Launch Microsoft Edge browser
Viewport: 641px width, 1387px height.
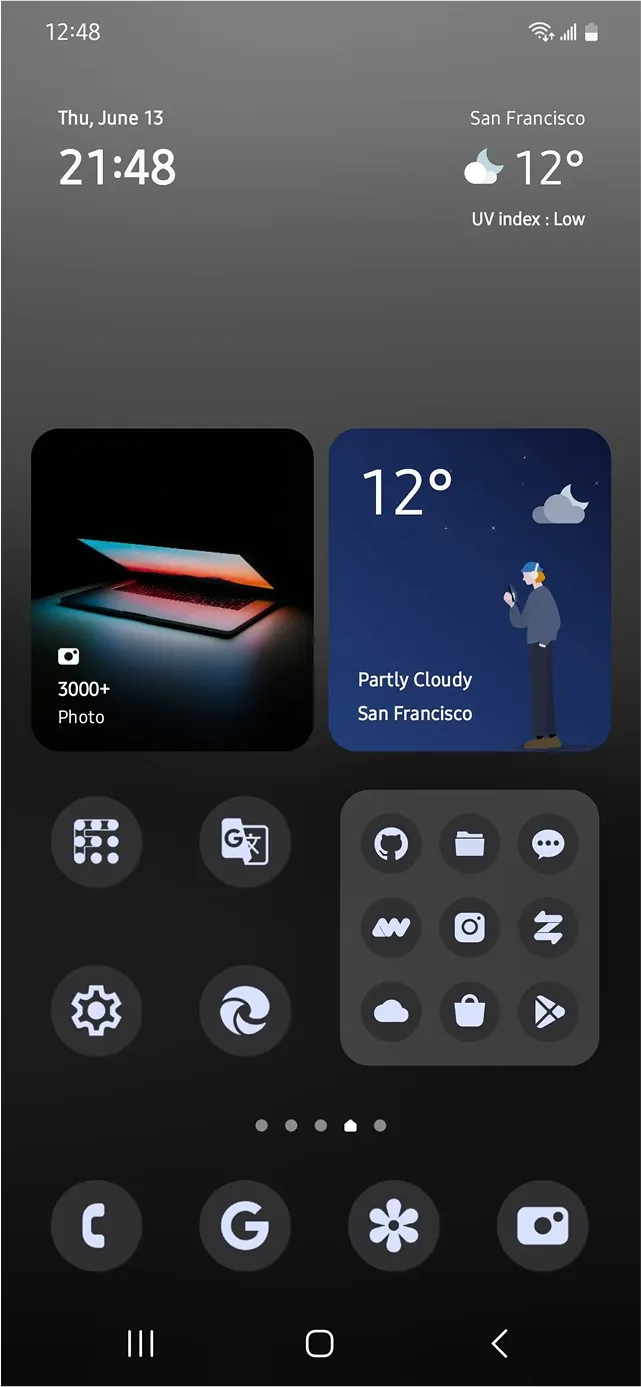[x=245, y=1012]
